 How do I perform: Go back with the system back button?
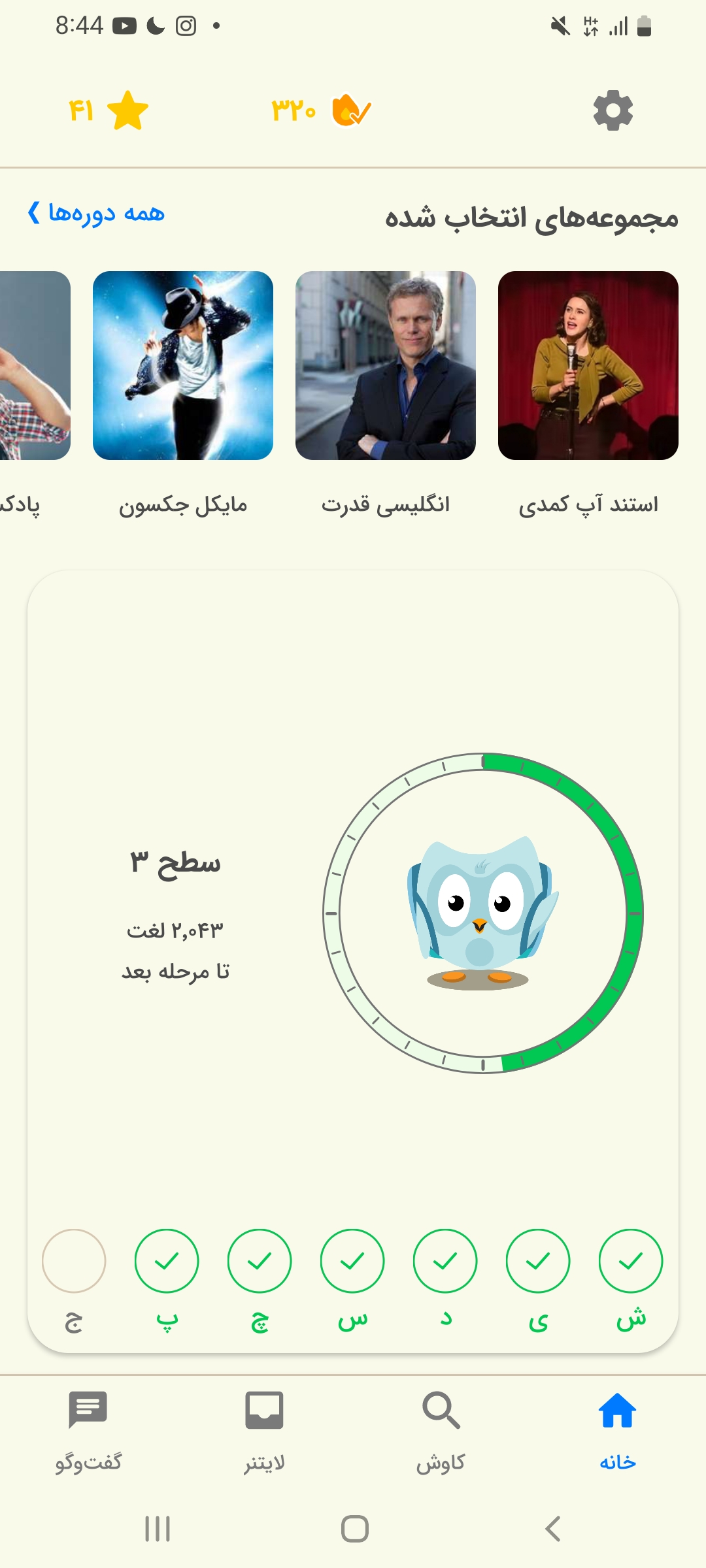click(x=553, y=1529)
